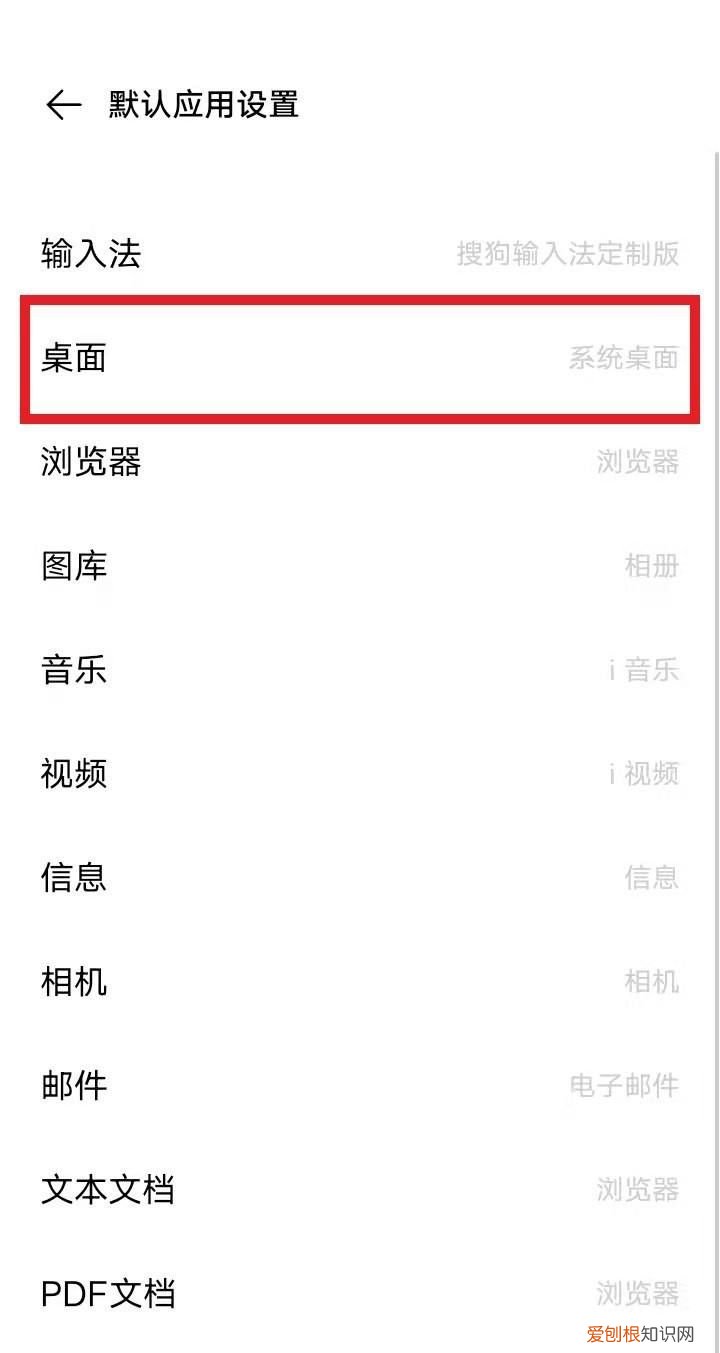Tap the 默认应用设置 title text
The image size is (720, 1353).
201,103
